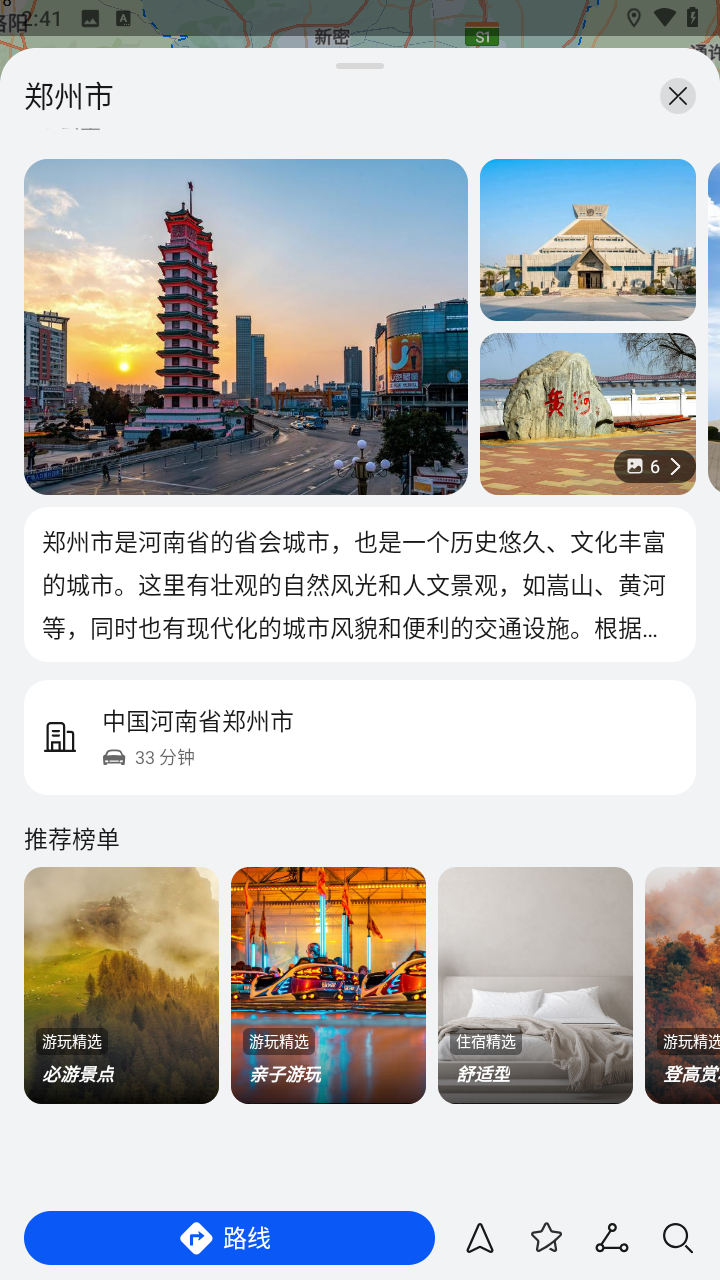Open the route planning nodes icon
The image size is (720, 1280).
click(x=612, y=1237)
